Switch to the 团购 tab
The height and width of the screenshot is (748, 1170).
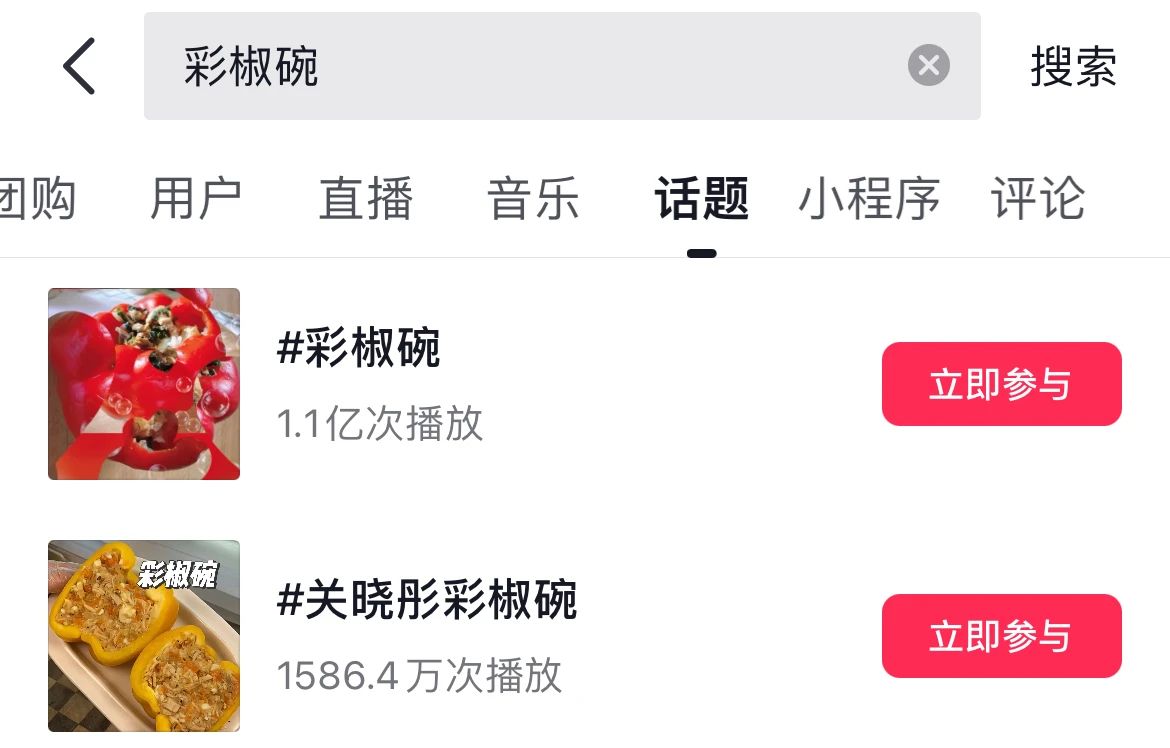[38, 198]
